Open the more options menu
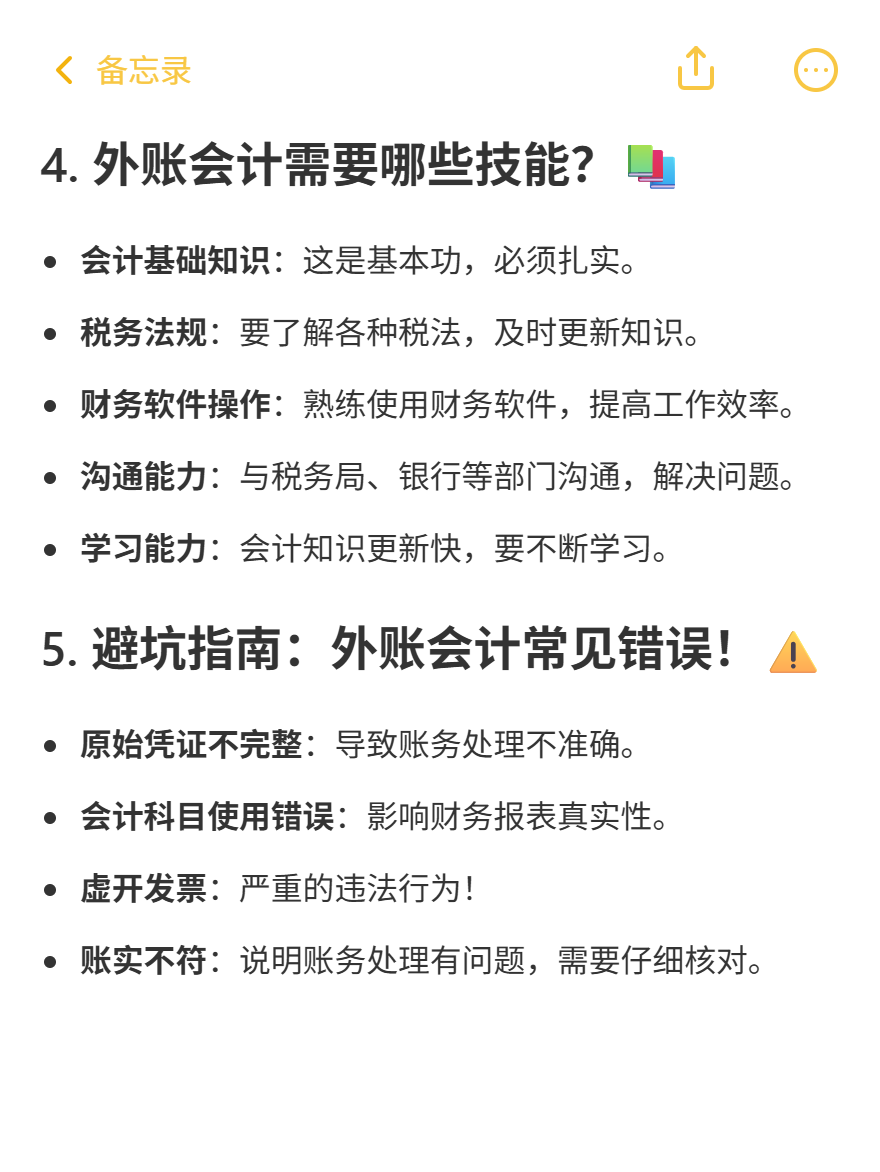The width and height of the screenshot is (880, 1172). point(815,70)
